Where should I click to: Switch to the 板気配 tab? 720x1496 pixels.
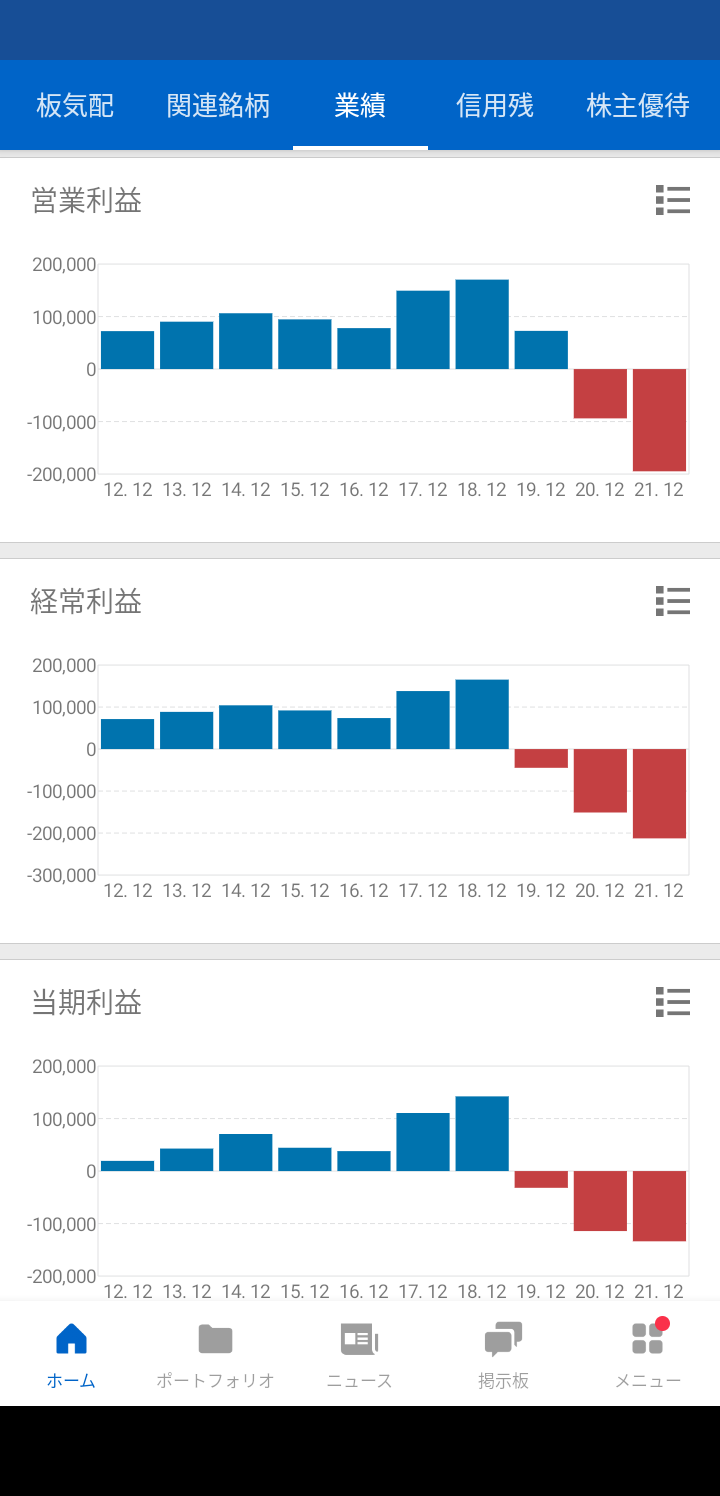(75, 106)
